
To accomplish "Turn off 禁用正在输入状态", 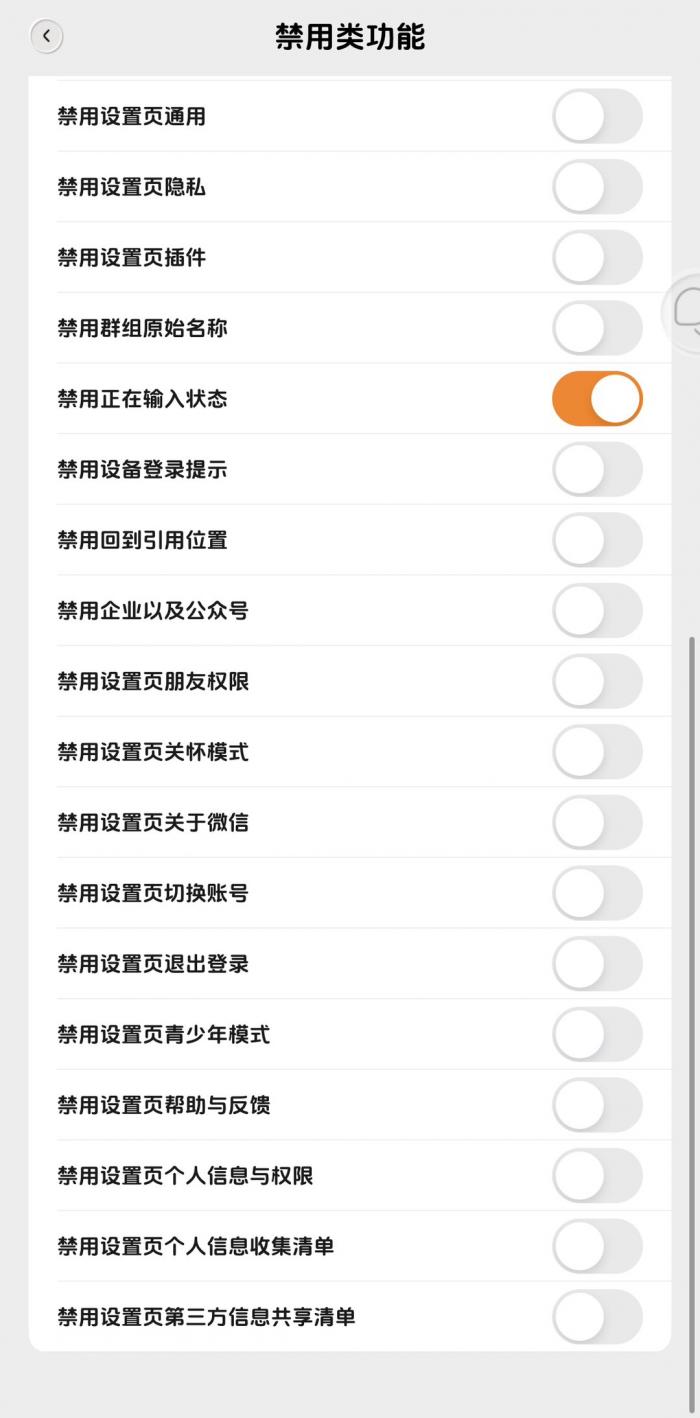I will tap(597, 399).
